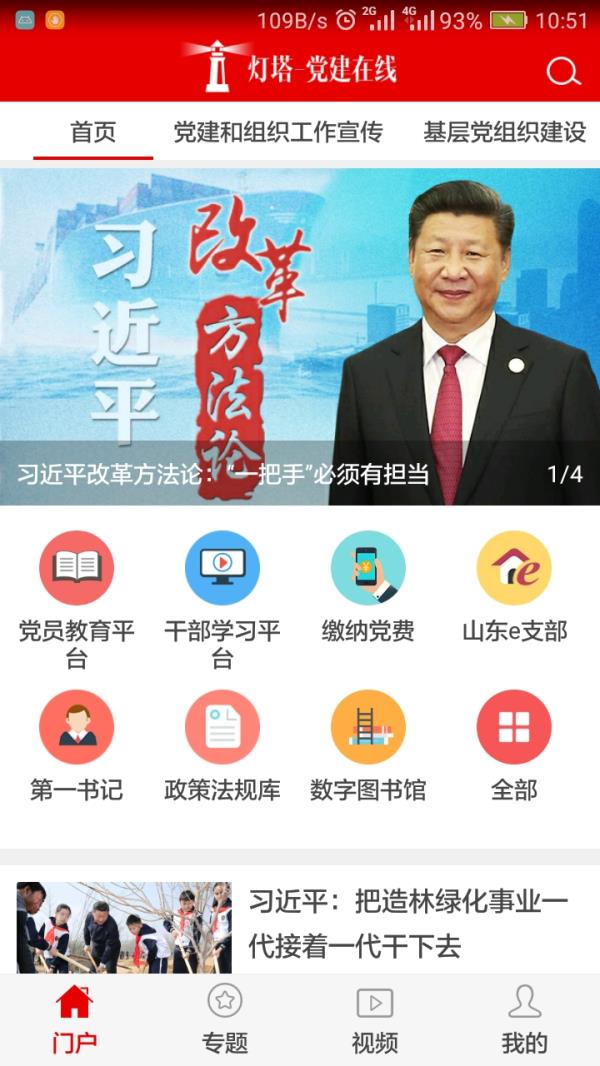Open 第一书记 section

point(77,746)
